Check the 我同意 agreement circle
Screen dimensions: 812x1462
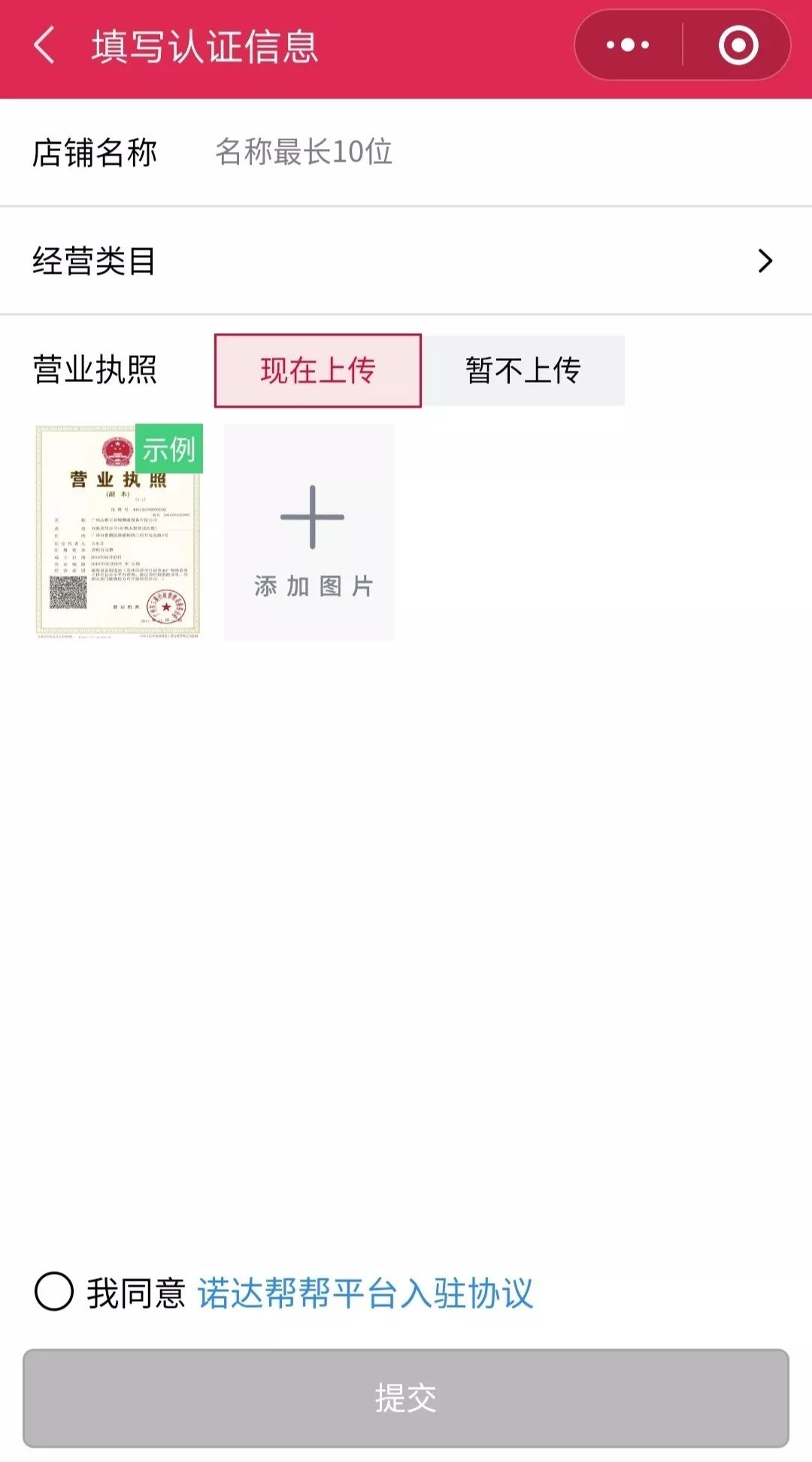pos(54,1292)
